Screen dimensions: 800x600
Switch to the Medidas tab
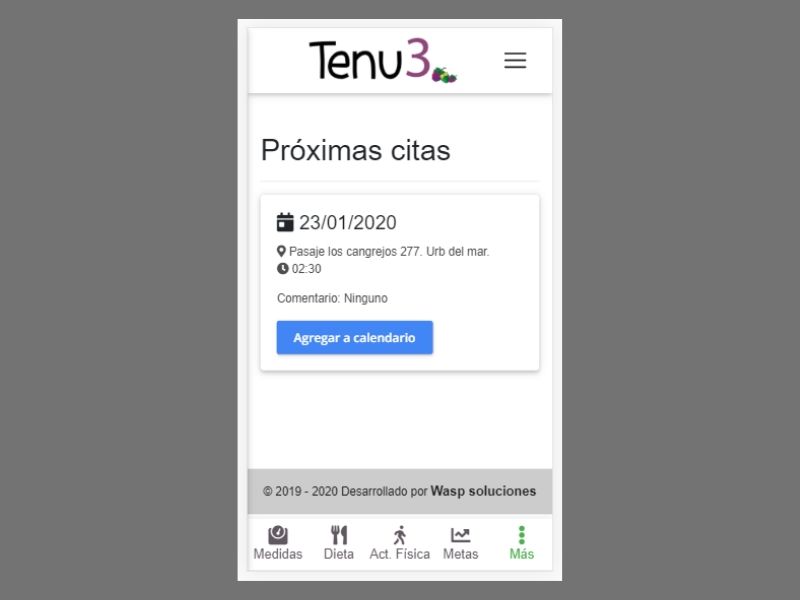pos(278,543)
